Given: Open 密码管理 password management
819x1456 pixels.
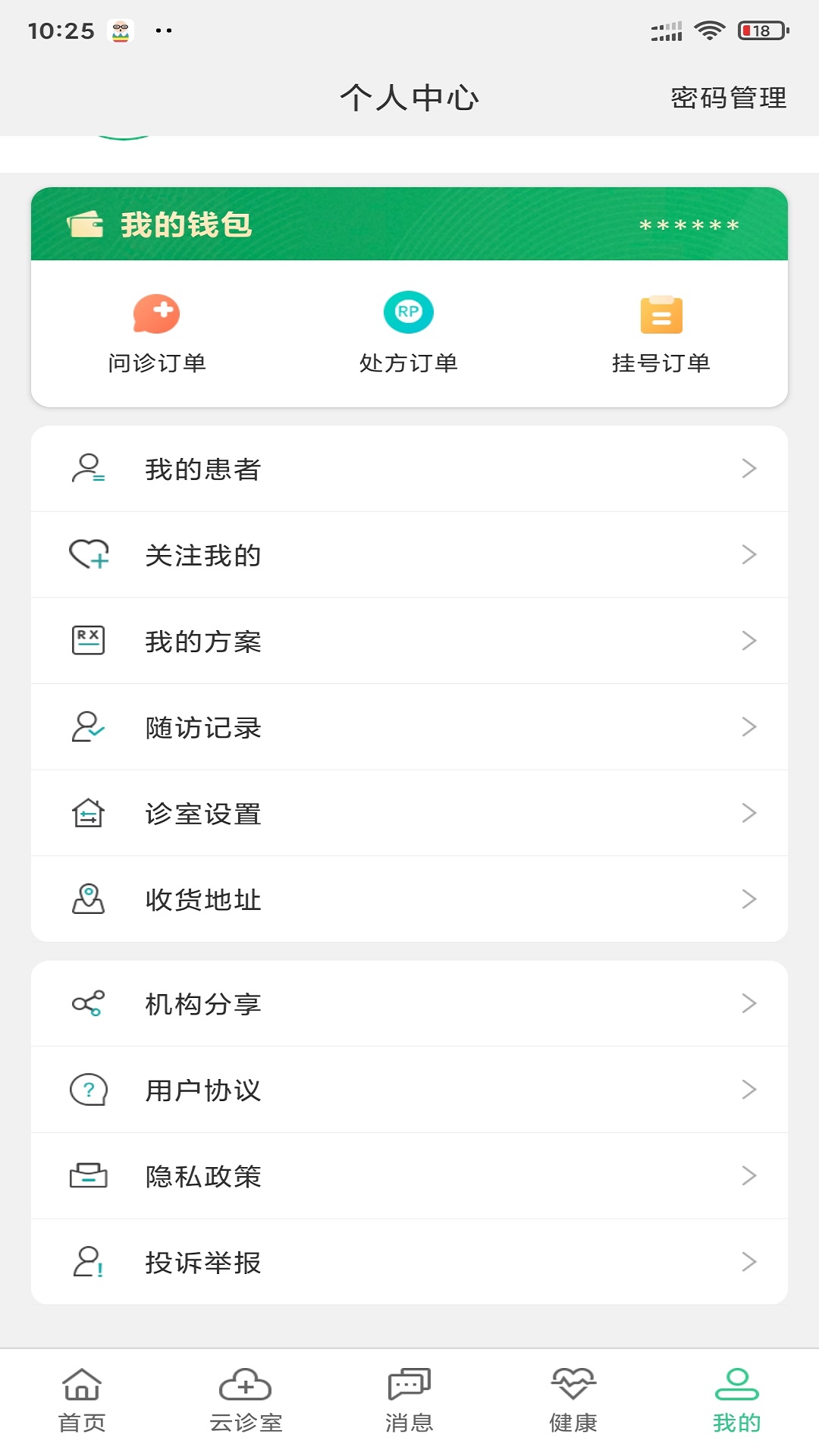Looking at the screenshot, I should [x=728, y=98].
